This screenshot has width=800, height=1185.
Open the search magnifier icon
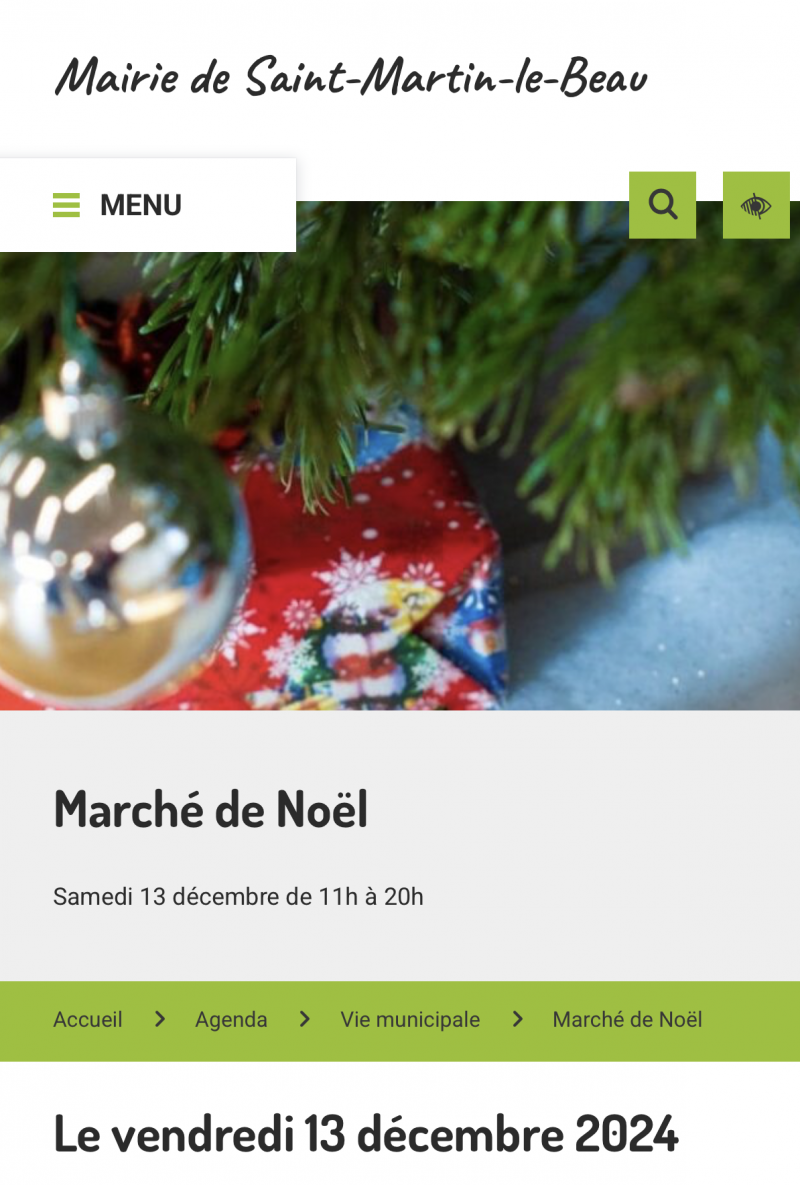coord(662,205)
